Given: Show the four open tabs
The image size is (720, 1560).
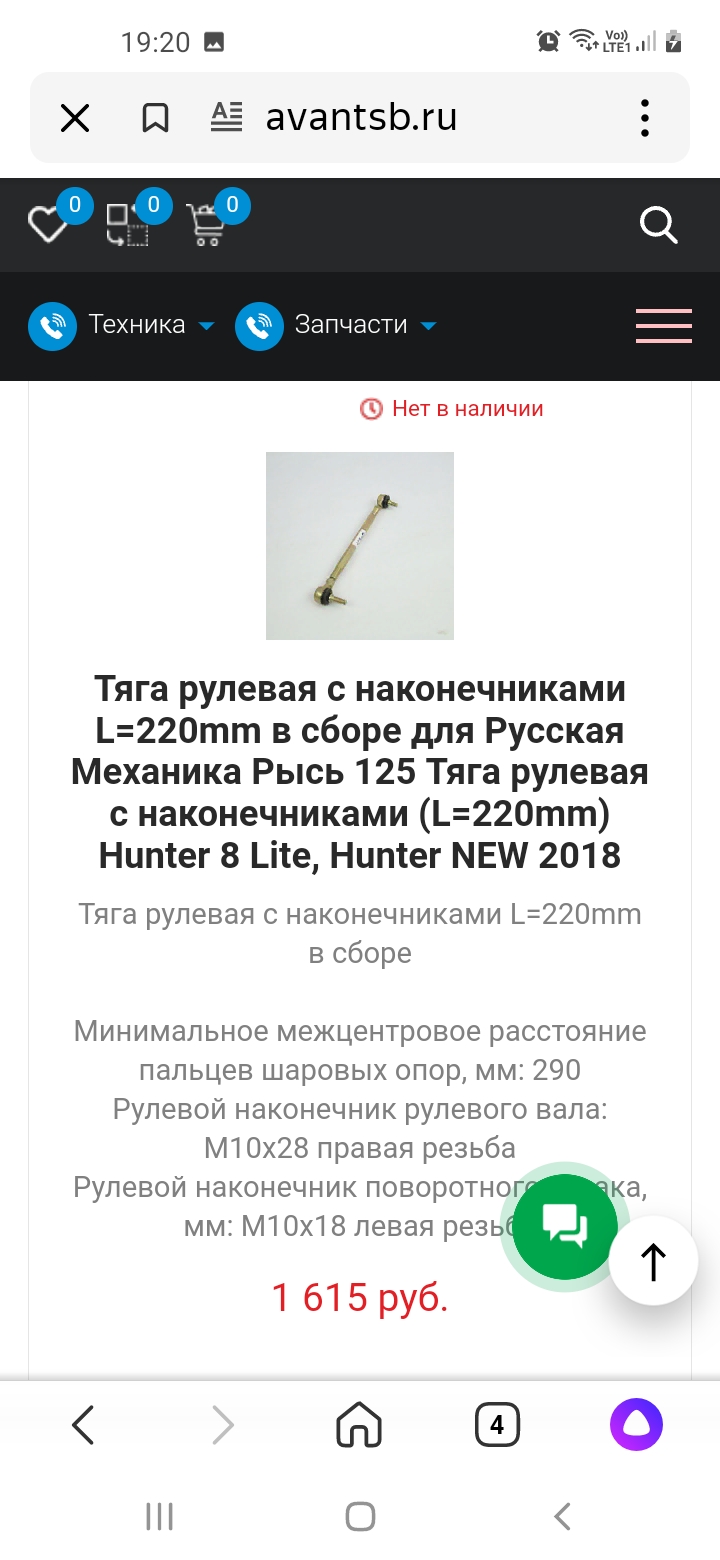Looking at the screenshot, I should (497, 1424).
